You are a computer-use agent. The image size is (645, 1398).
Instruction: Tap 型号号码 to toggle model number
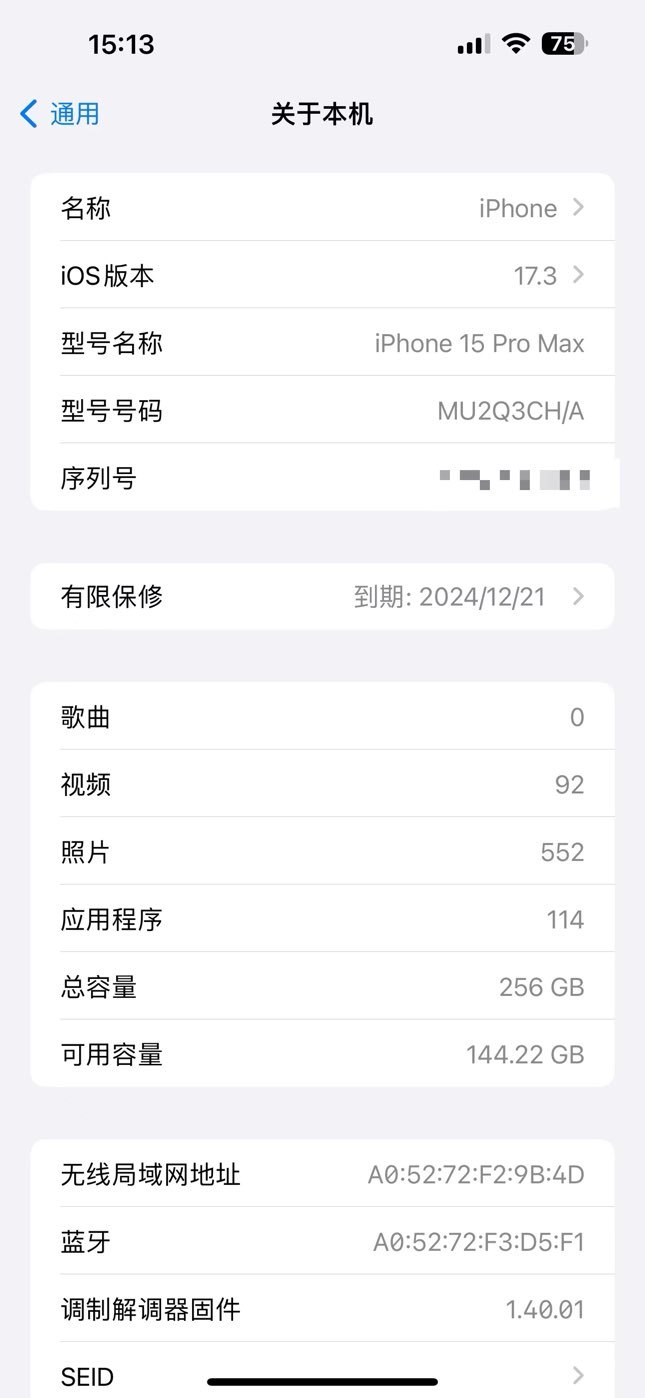pyautogui.click(x=322, y=410)
